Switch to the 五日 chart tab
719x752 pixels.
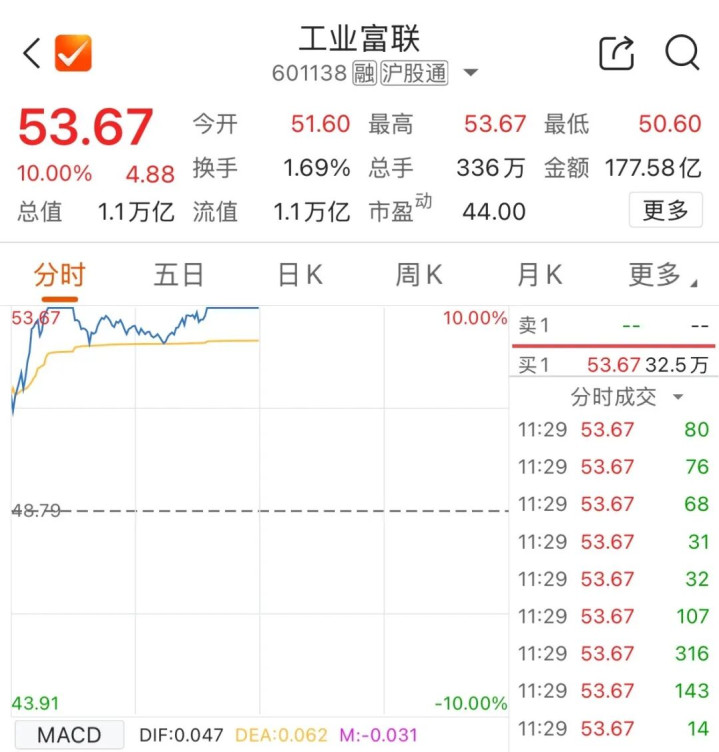tap(179, 275)
